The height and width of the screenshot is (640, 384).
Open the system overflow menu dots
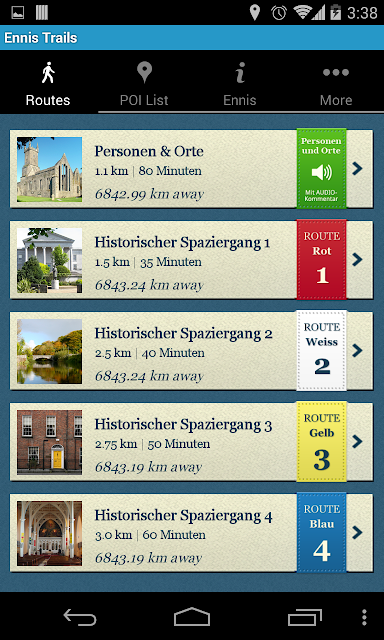tap(364, 617)
